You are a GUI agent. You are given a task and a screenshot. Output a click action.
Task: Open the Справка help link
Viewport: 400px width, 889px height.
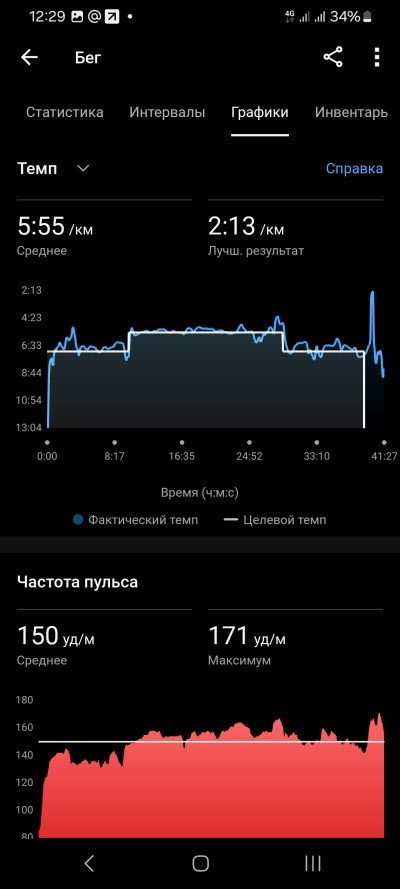[354, 168]
